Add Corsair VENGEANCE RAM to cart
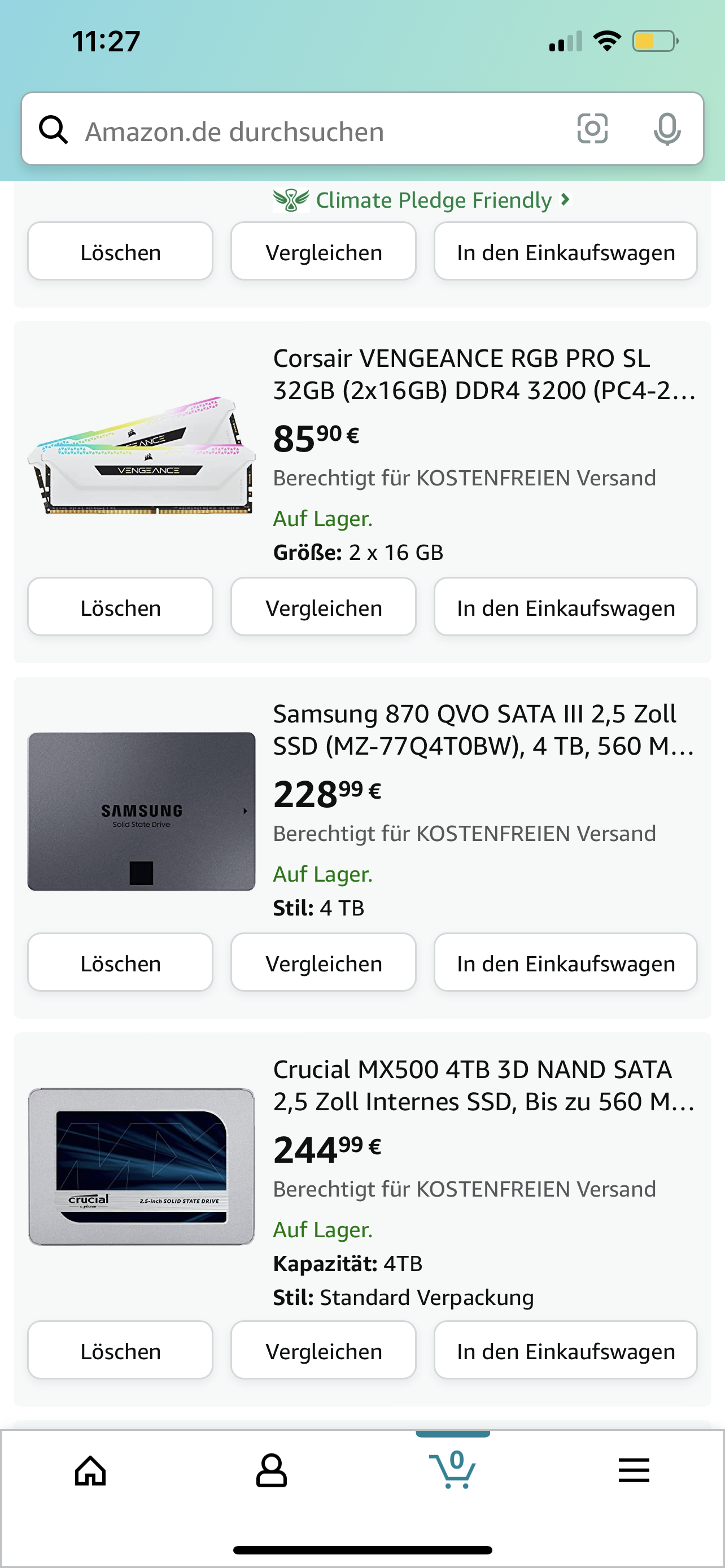The image size is (725, 1568). [565, 607]
